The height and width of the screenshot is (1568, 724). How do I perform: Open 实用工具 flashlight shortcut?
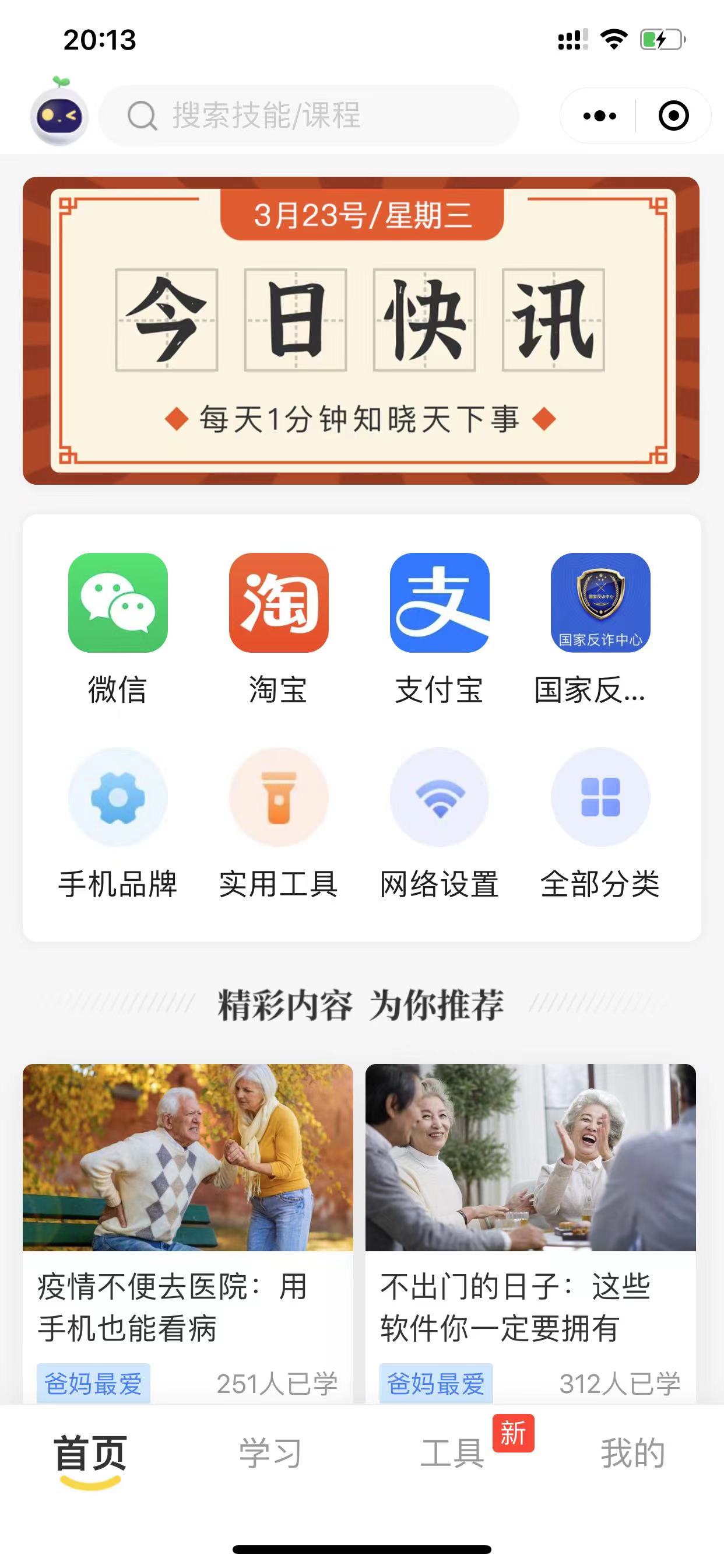(279, 824)
